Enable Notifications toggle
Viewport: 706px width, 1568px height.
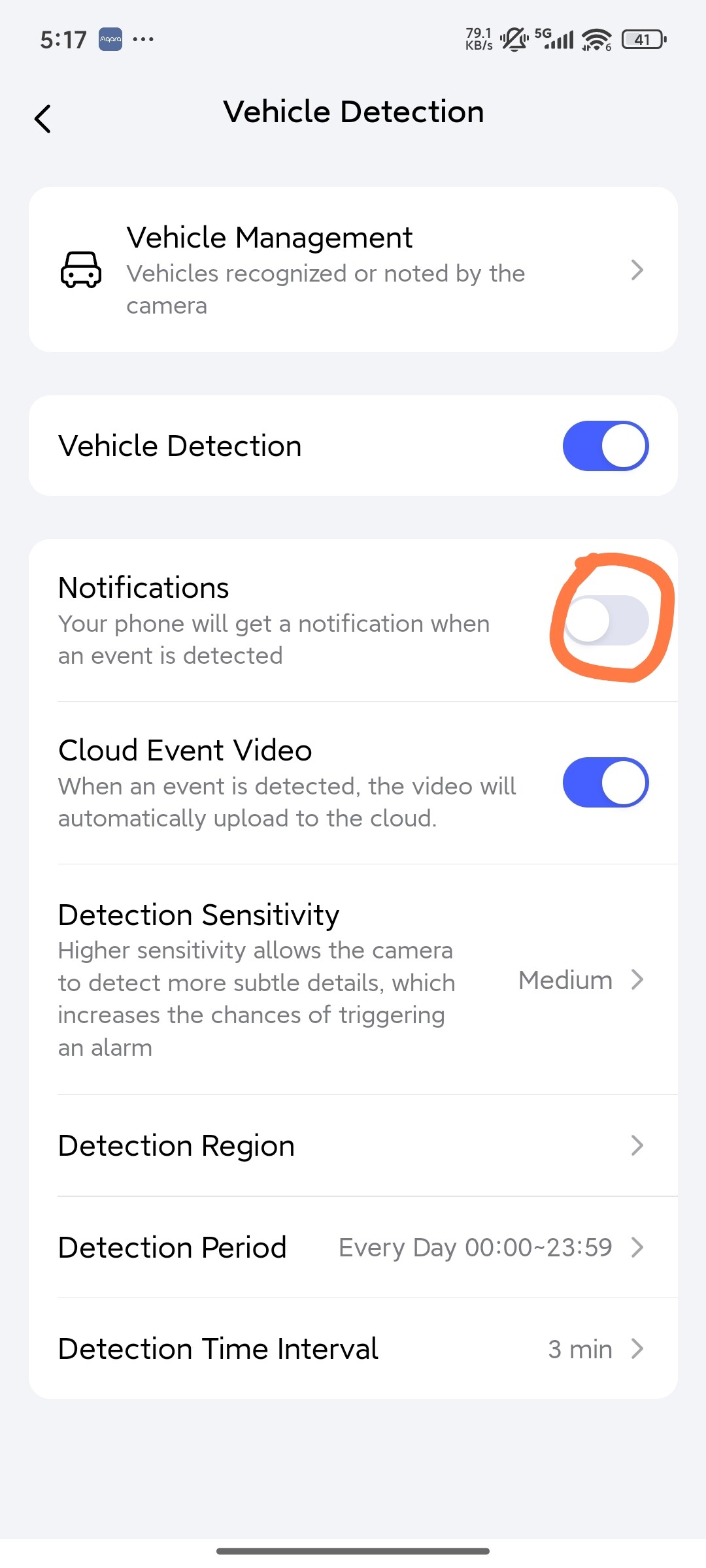pyautogui.click(x=605, y=620)
